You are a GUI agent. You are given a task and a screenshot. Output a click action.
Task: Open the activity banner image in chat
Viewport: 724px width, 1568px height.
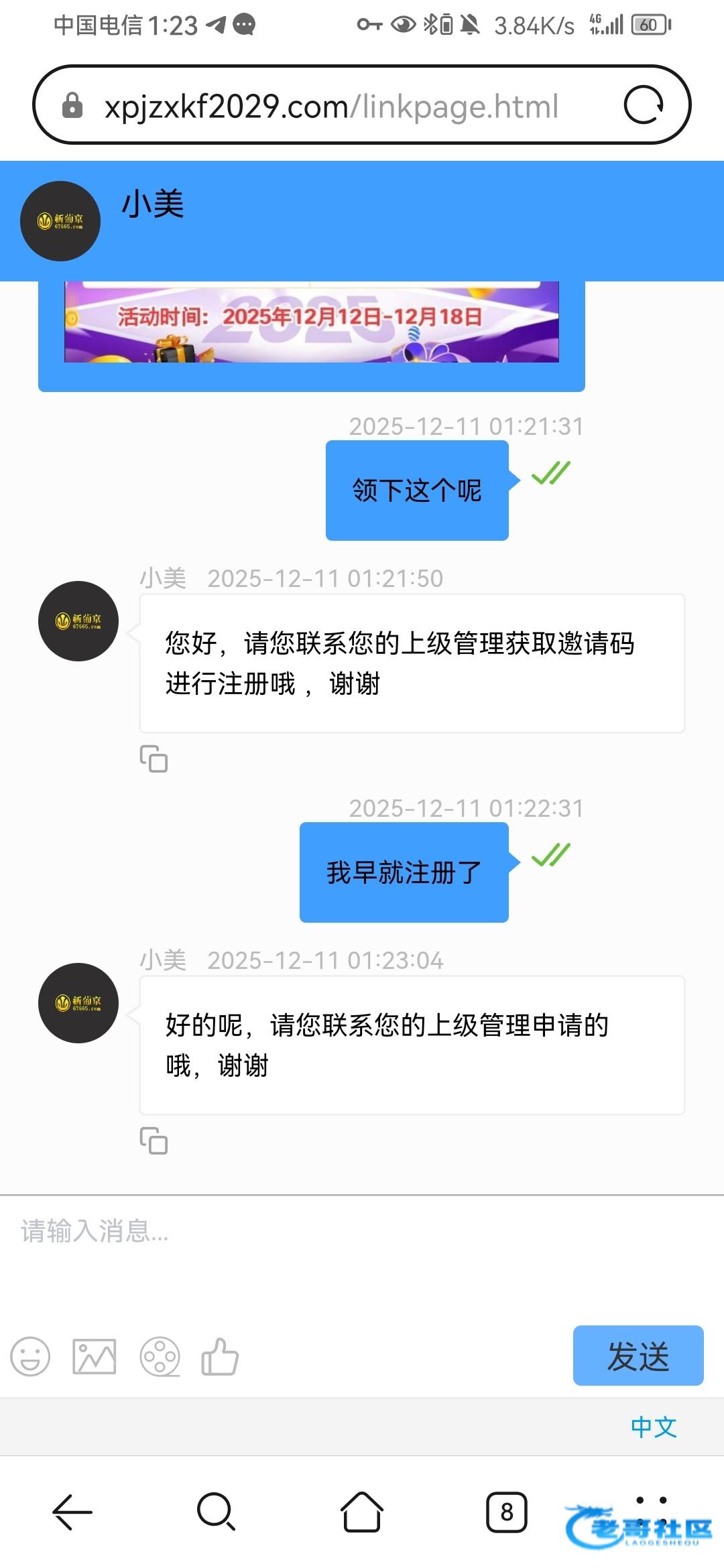pyautogui.click(x=311, y=323)
